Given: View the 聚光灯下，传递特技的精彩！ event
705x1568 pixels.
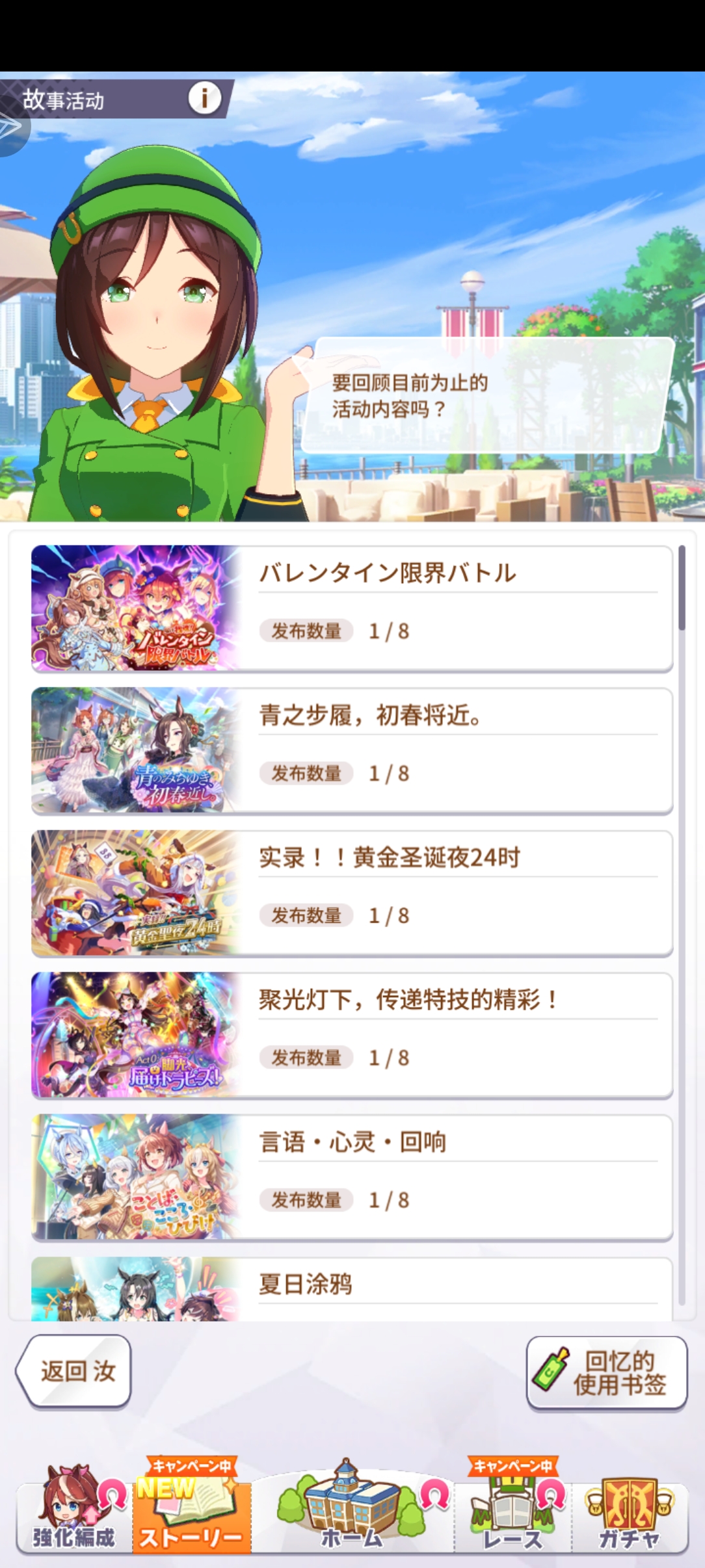Looking at the screenshot, I should tap(351, 1035).
